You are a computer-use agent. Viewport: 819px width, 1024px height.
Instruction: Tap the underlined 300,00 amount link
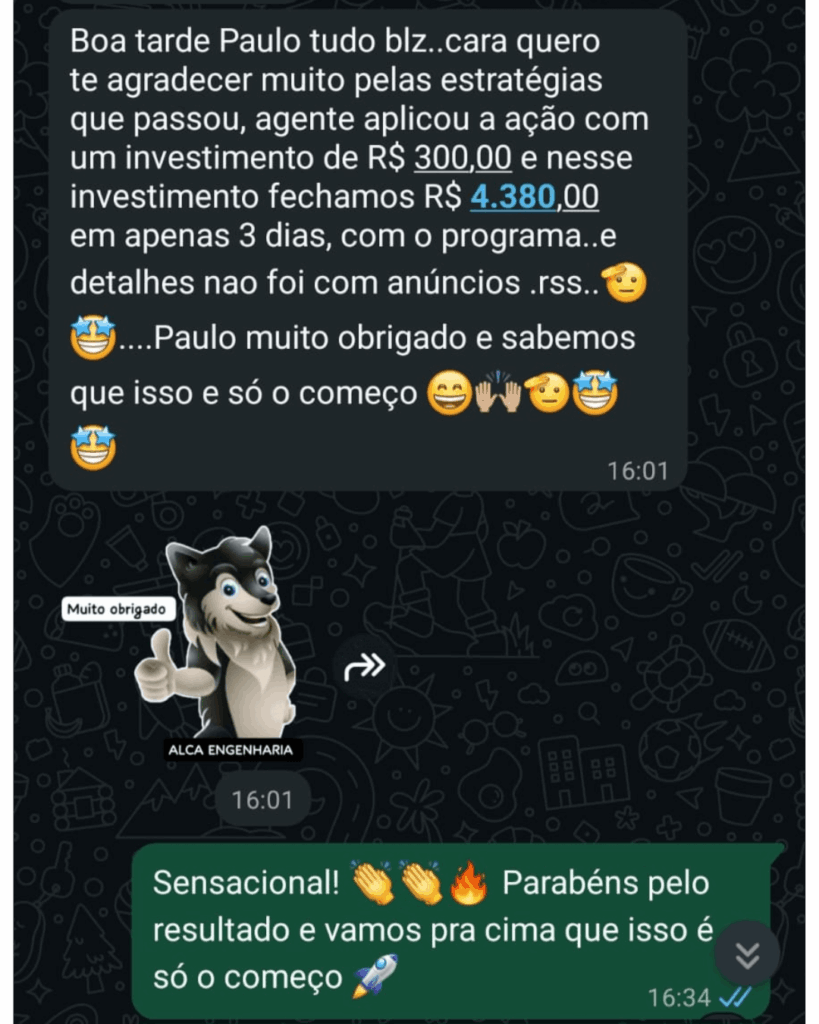[463, 157]
